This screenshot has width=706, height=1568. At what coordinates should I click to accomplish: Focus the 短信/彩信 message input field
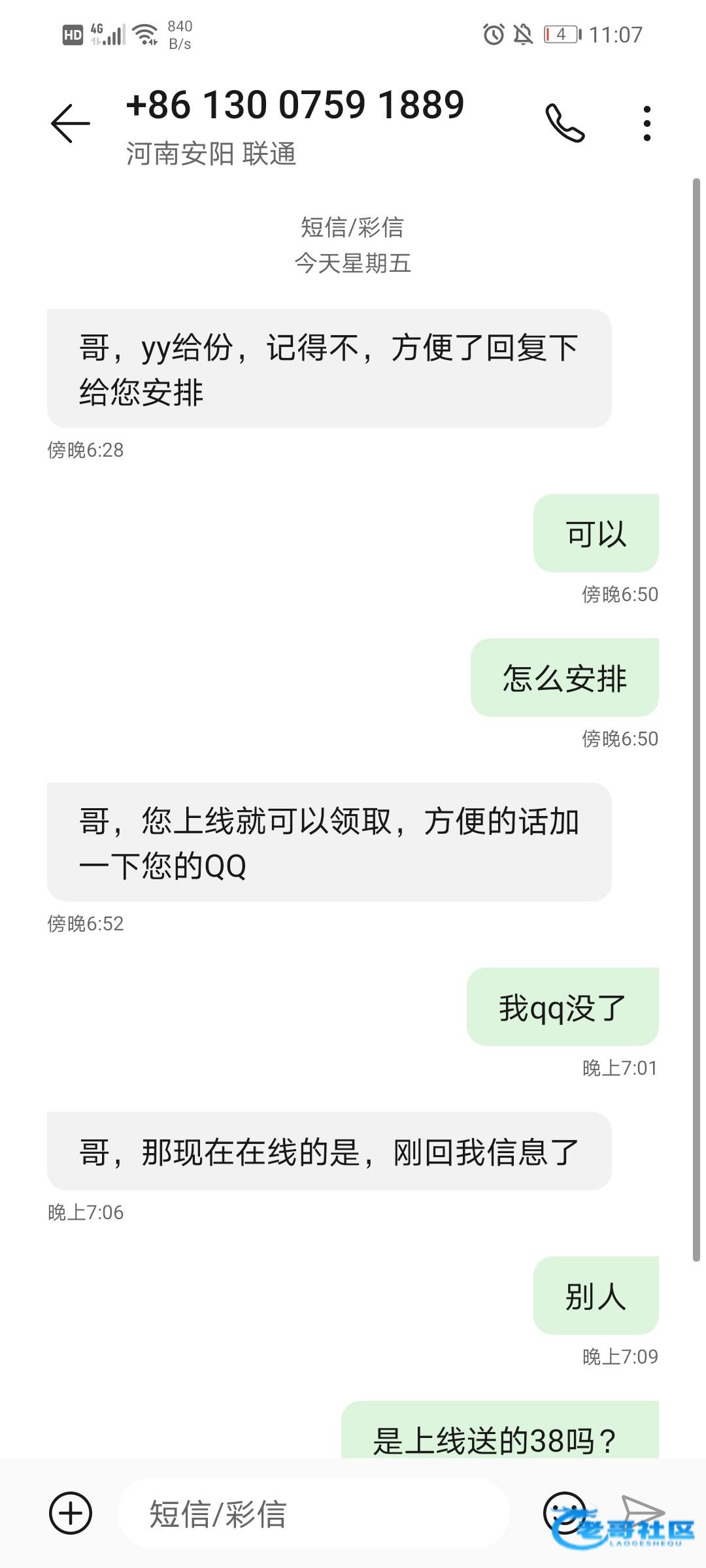(314, 1513)
